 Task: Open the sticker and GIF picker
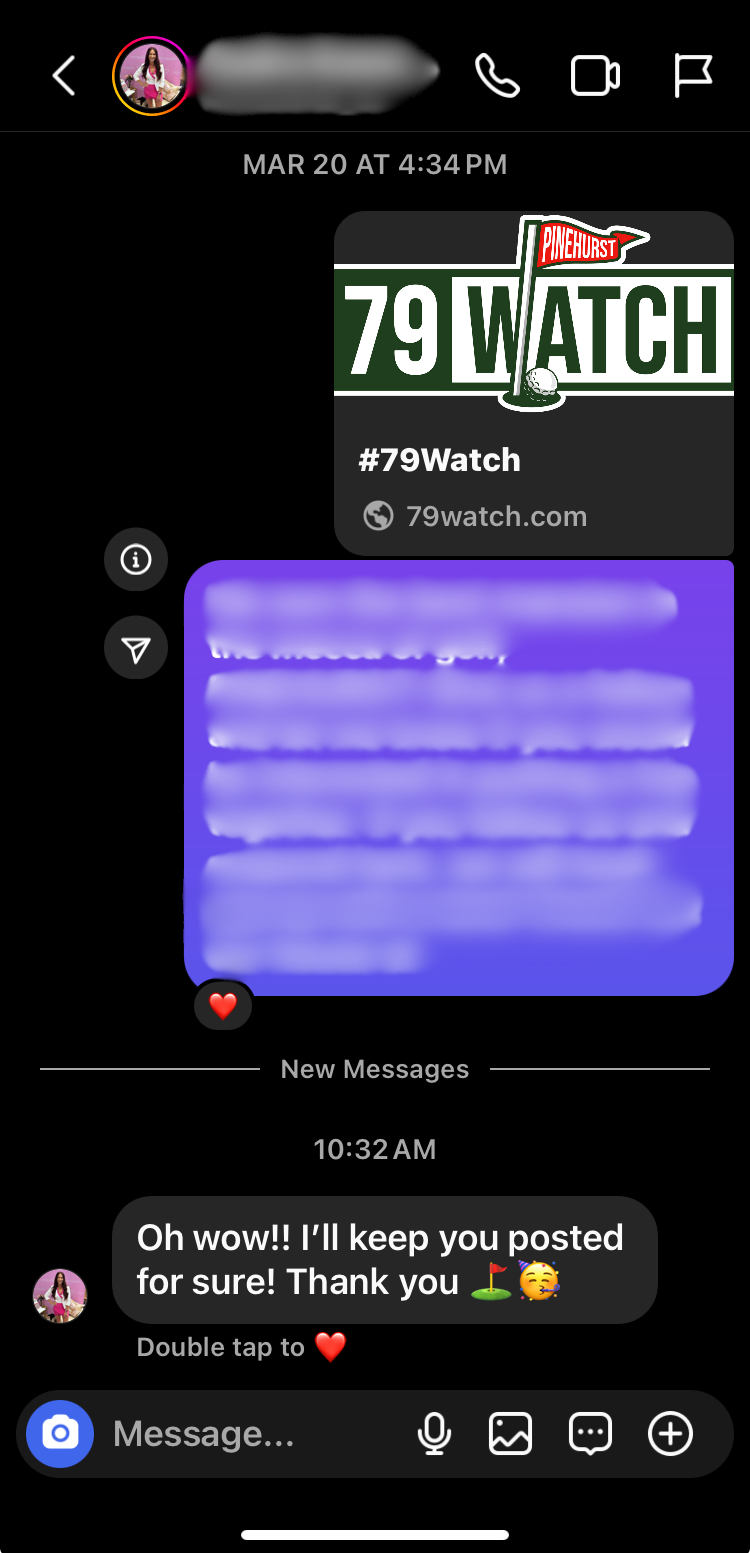click(x=590, y=1434)
